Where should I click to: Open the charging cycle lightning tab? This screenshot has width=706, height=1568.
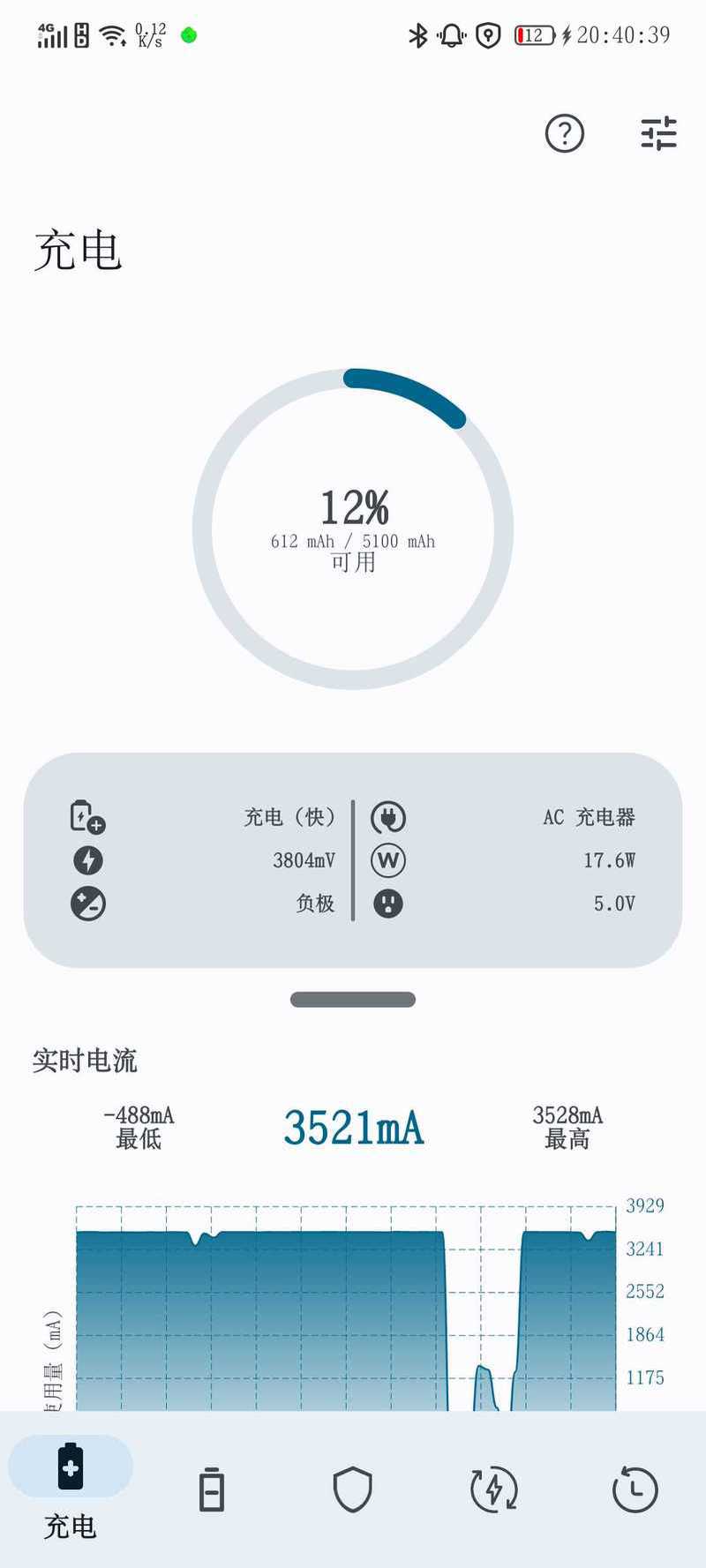[x=494, y=1489]
